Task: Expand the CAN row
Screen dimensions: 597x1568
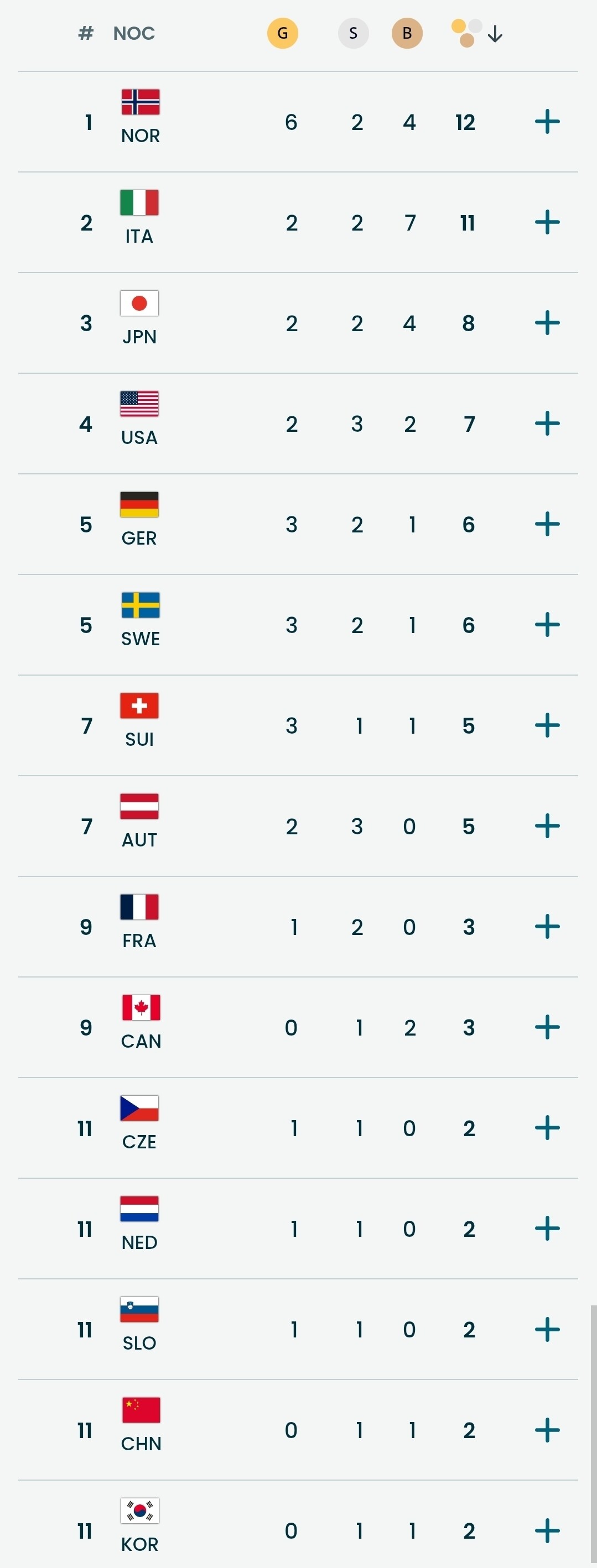Action: [x=547, y=1027]
